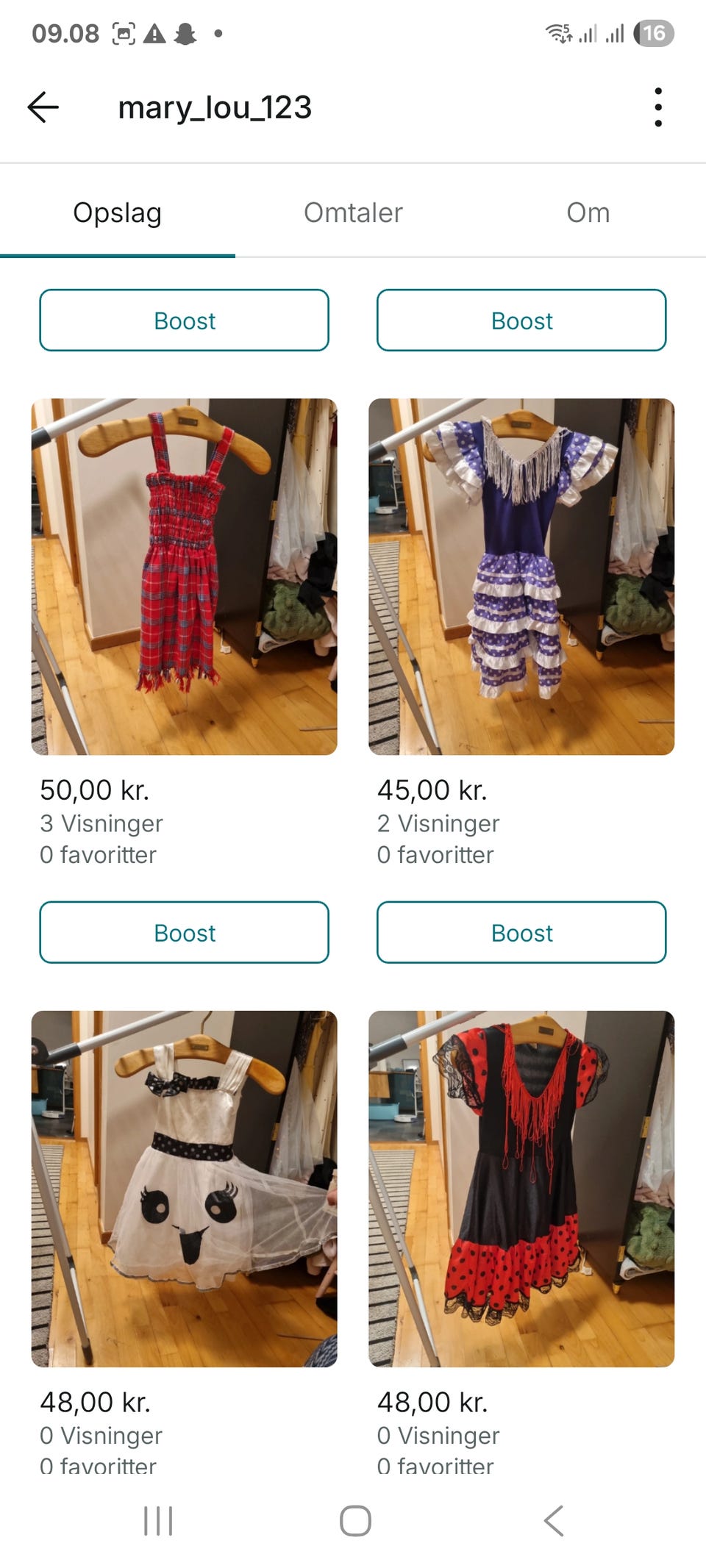The height and width of the screenshot is (1568, 706).
Task: Switch to the Omtaler tab
Action: point(352,212)
